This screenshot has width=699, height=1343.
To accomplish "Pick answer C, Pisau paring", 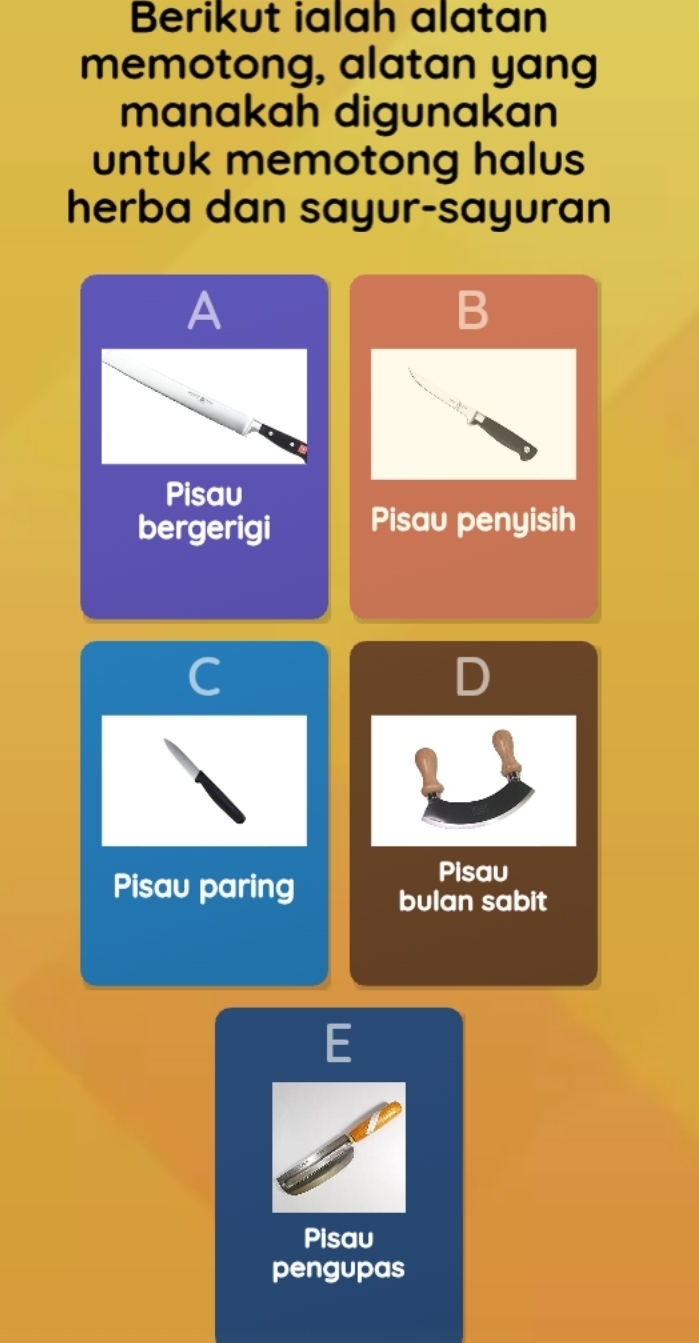I will click(x=204, y=813).
